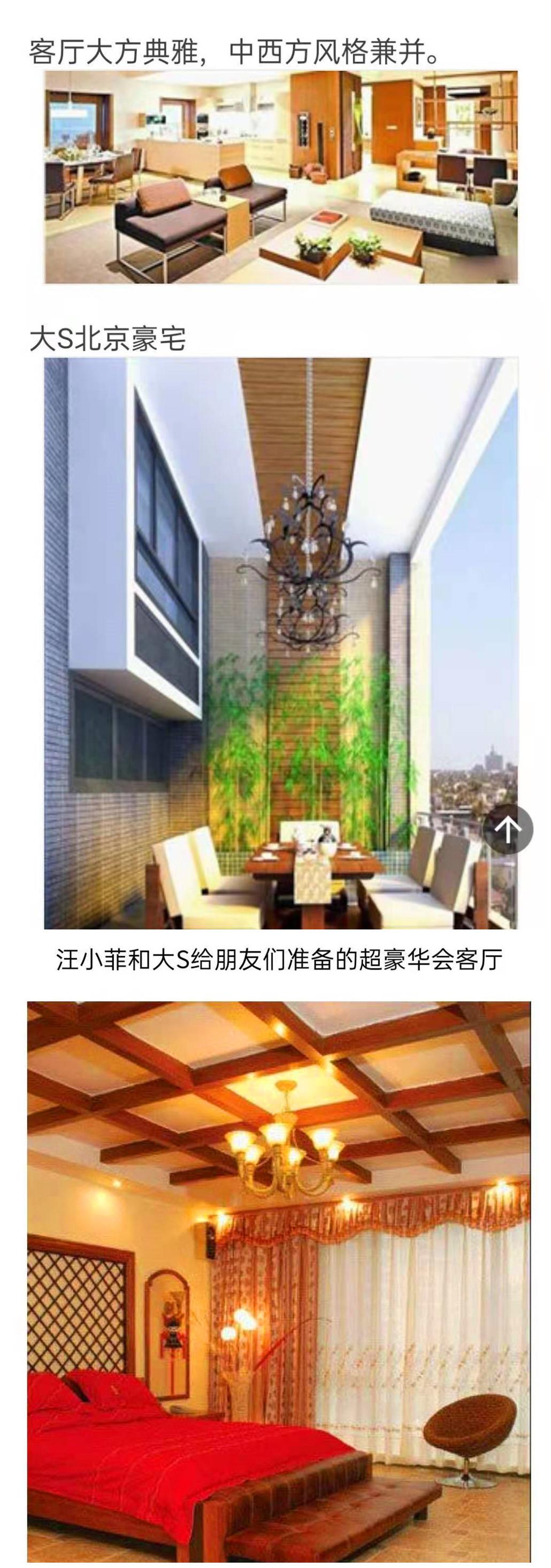Screen dimensions: 551x1568
Task: Tap the back-to-top arrow button
Action: [x=508, y=828]
